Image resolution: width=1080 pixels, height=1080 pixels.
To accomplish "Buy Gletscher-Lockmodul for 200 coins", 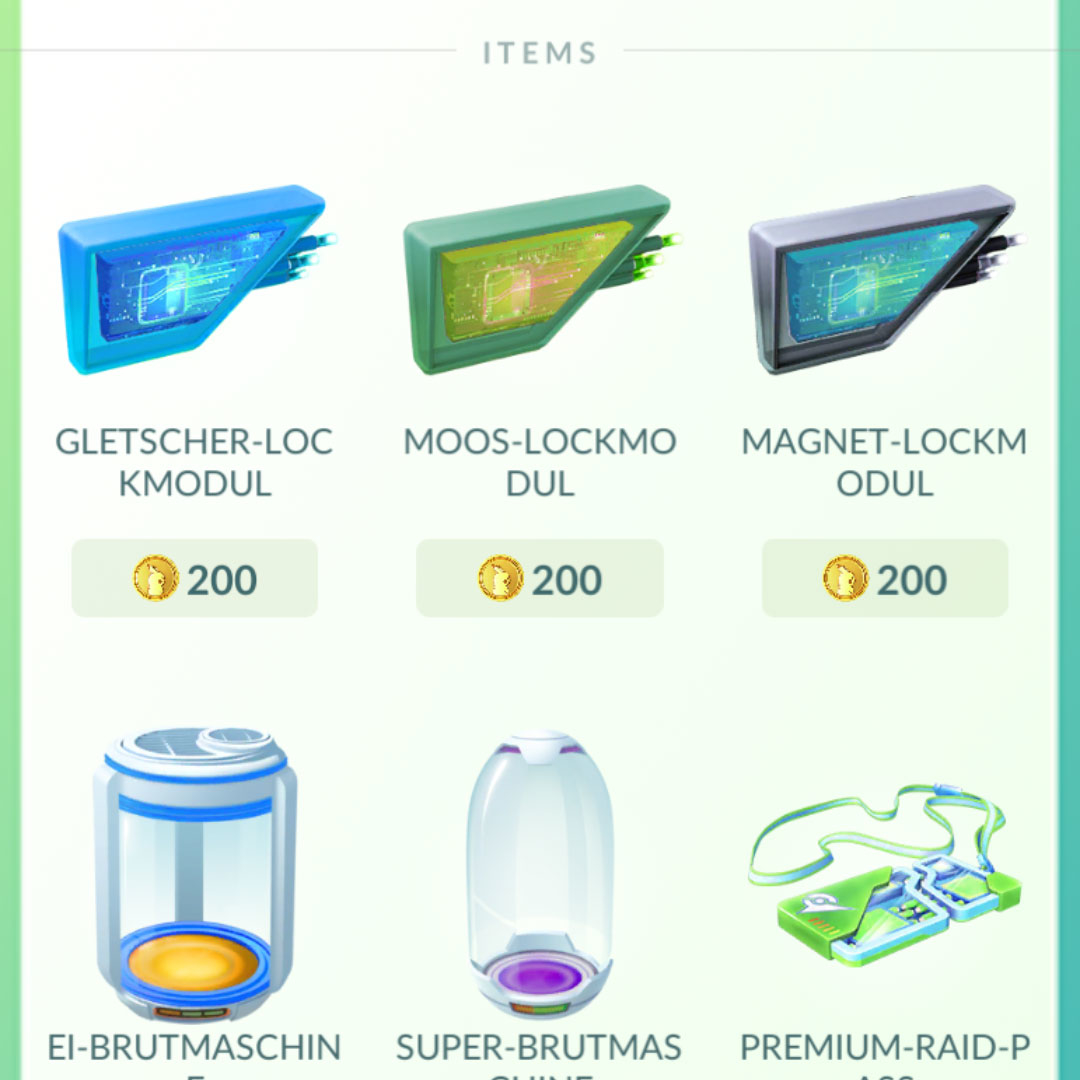I will point(194,579).
